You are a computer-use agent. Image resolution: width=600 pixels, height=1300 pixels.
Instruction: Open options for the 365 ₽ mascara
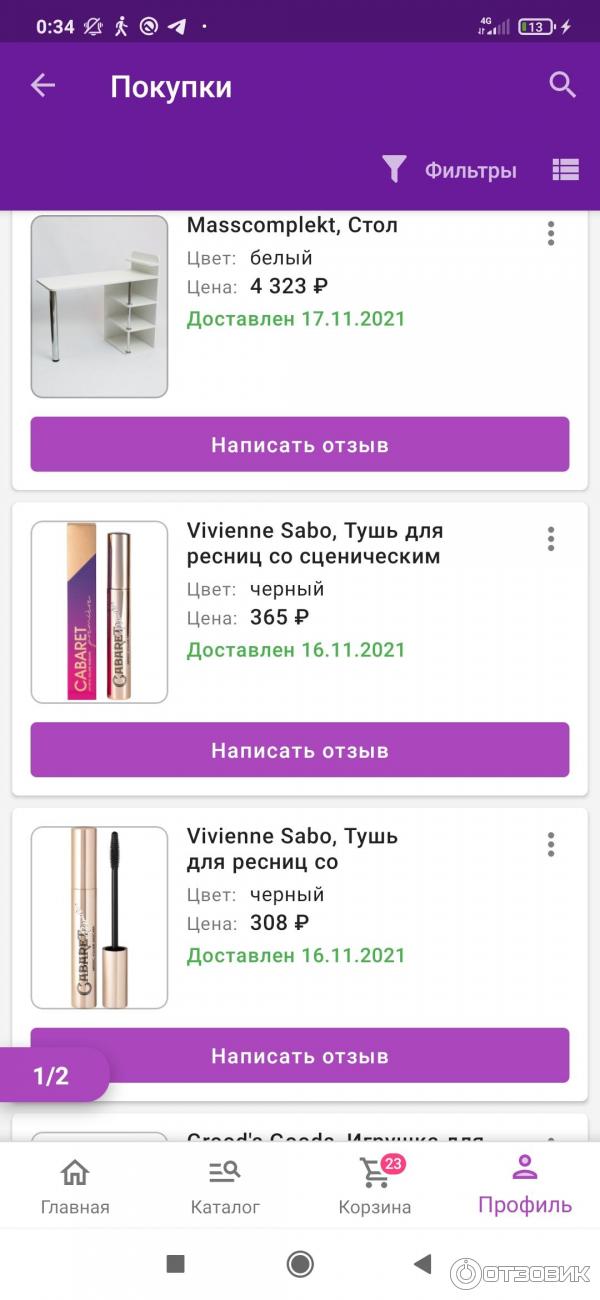[550, 540]
